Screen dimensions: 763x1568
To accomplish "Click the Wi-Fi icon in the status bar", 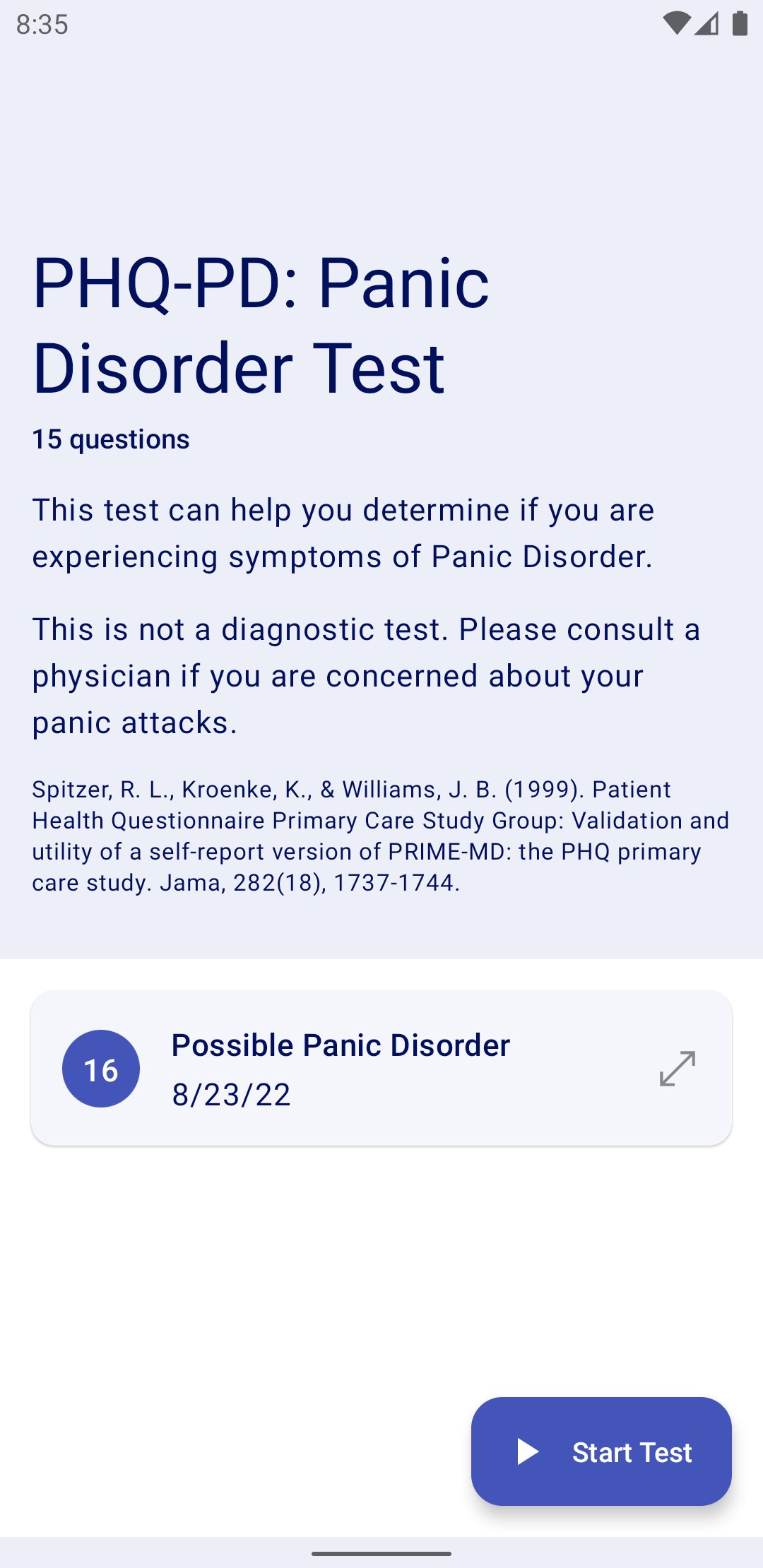I will tap(677, 24).
